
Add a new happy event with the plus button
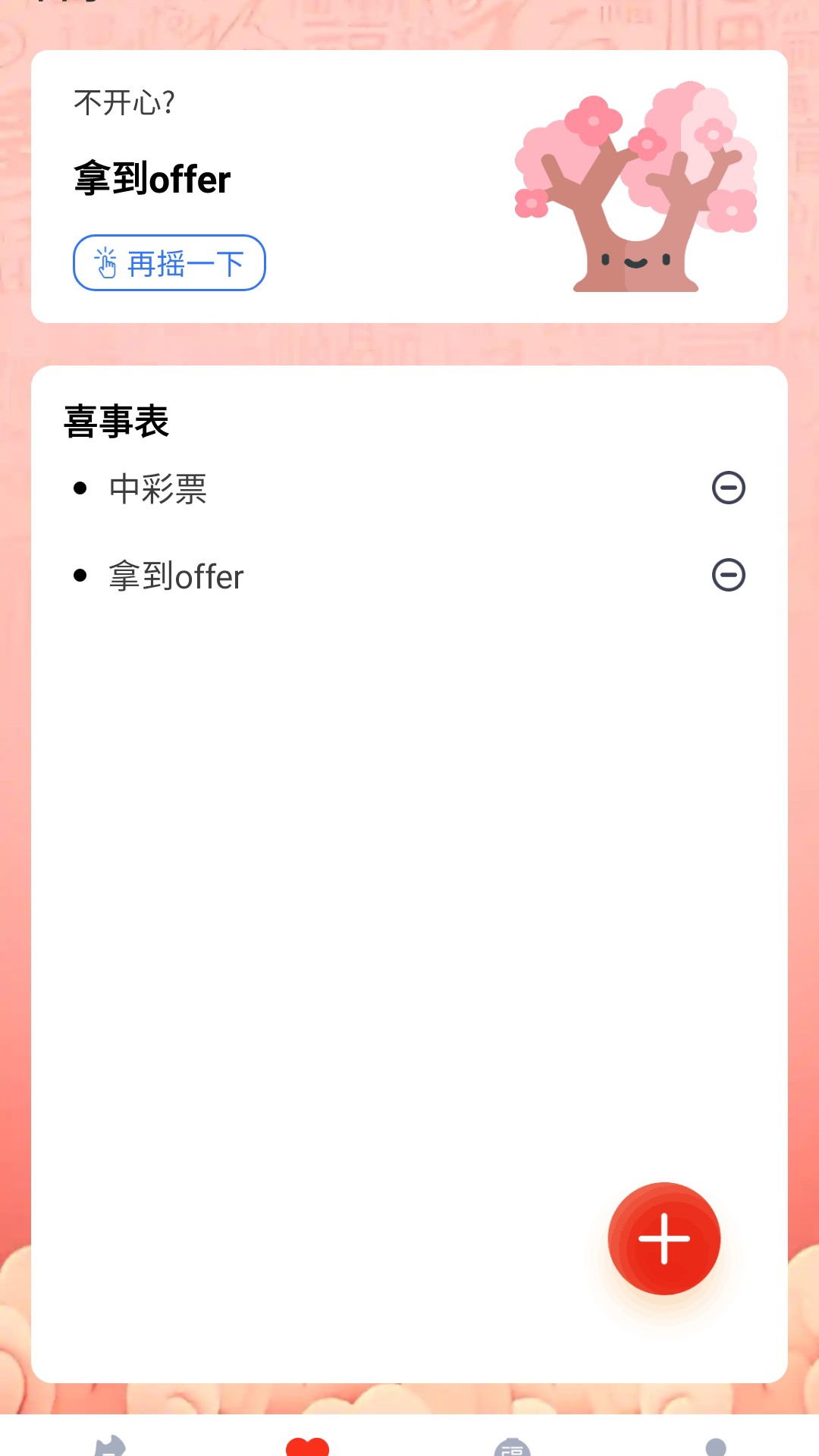(664, 1238)
